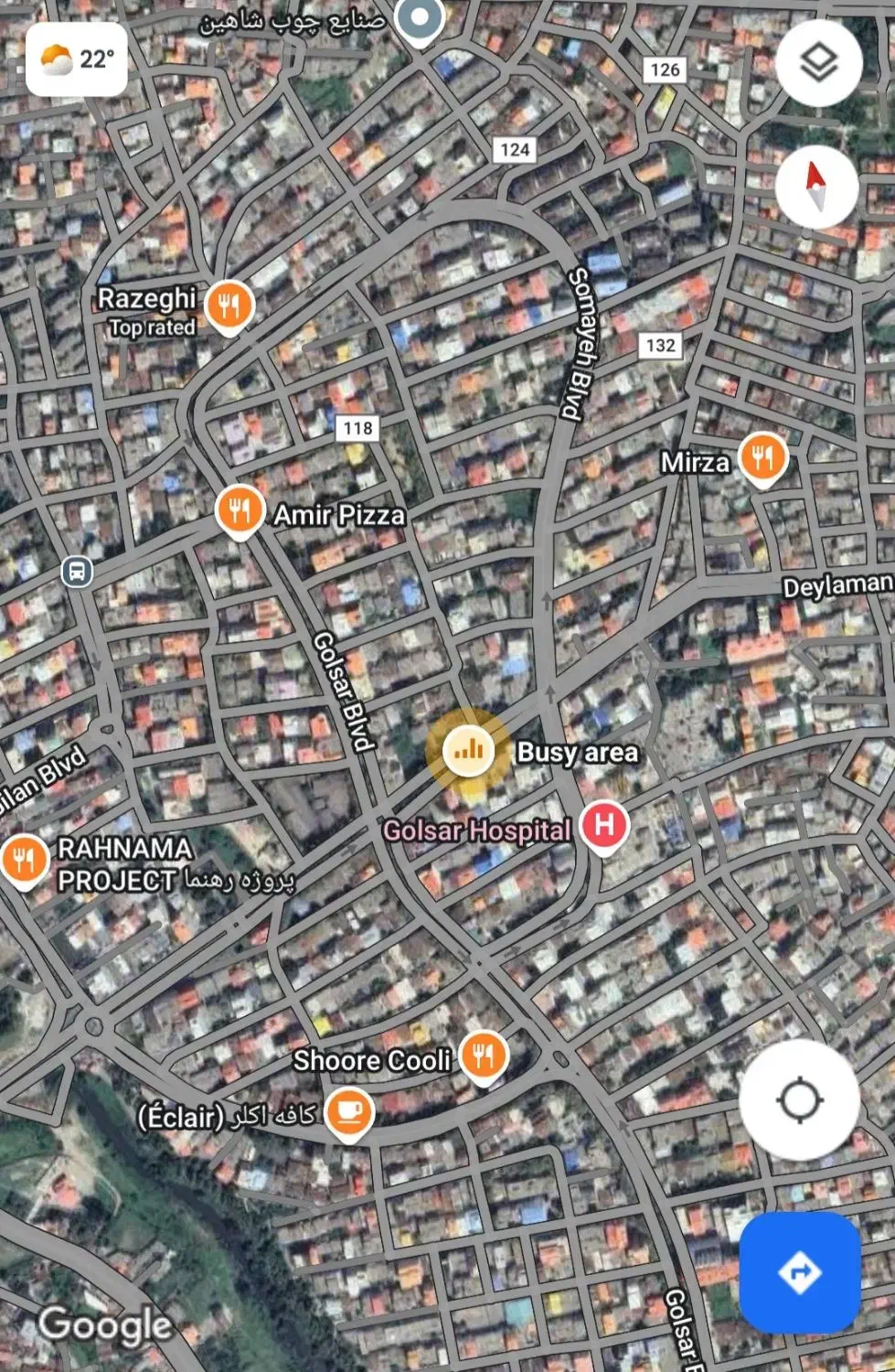This screenshot has height=1372, width=895.
Task: Start directions with the blue arrow button
Action: pyautogui.click(x=800, y=1272)
